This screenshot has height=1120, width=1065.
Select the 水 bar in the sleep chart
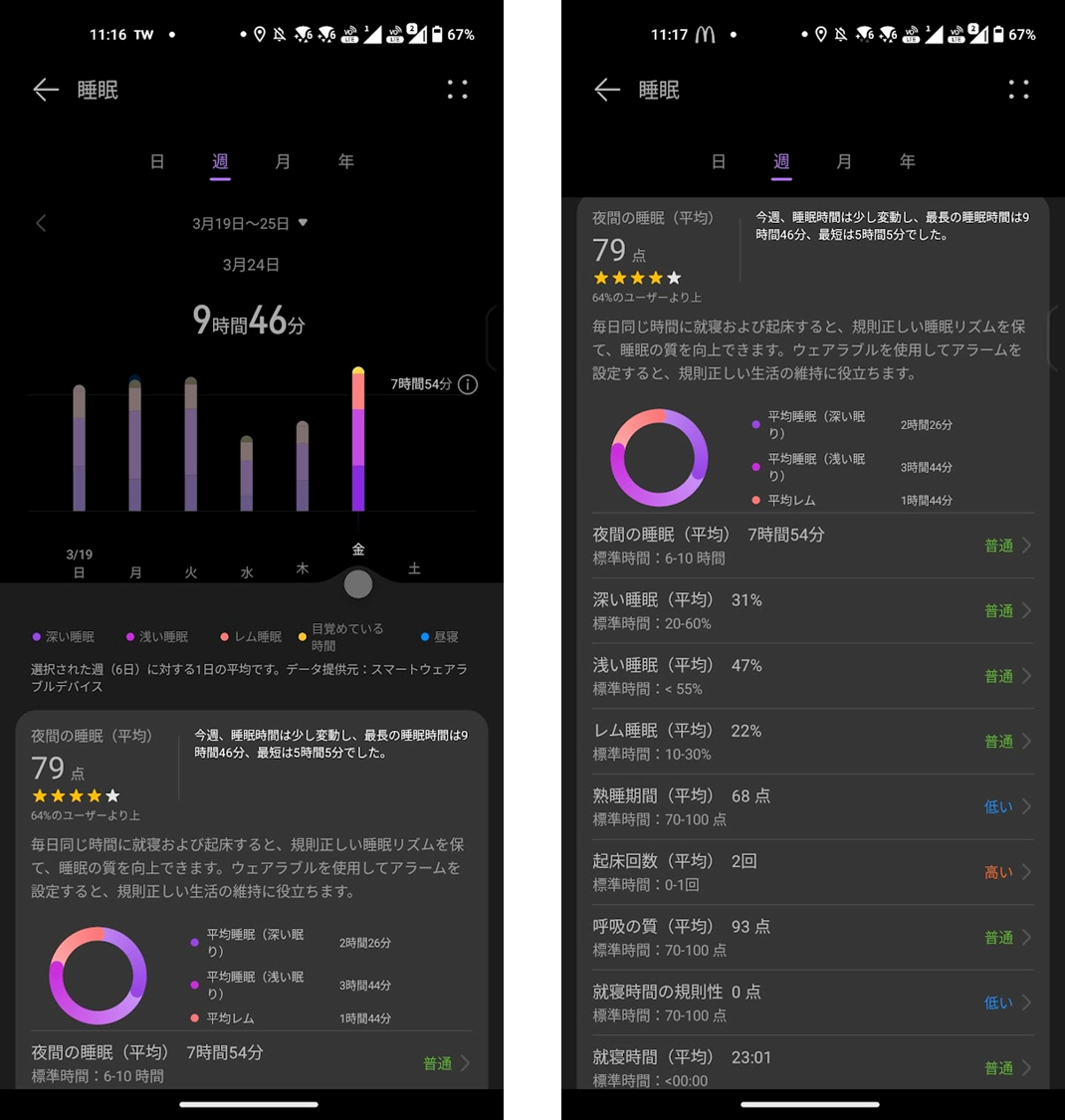[247, 474]
